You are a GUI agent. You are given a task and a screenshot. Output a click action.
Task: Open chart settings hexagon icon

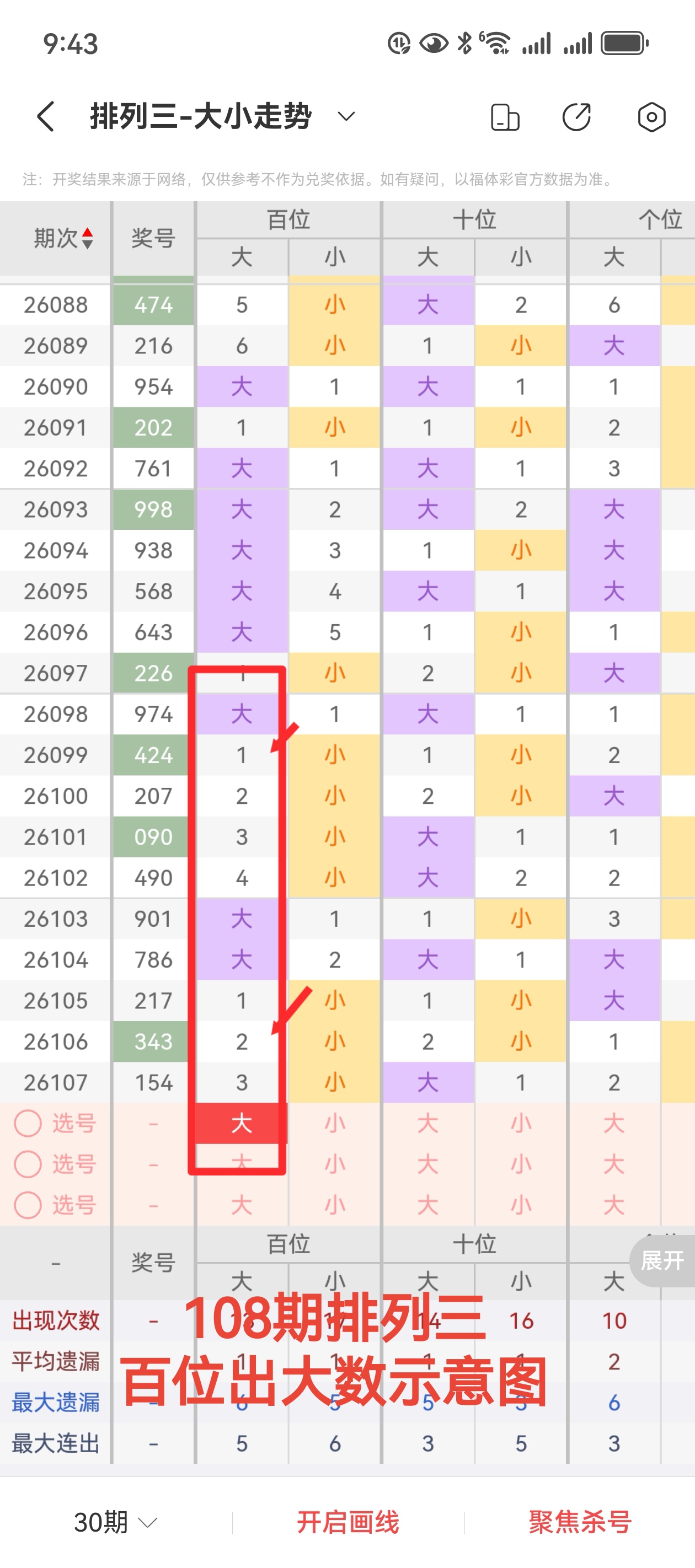click(651, 117)
